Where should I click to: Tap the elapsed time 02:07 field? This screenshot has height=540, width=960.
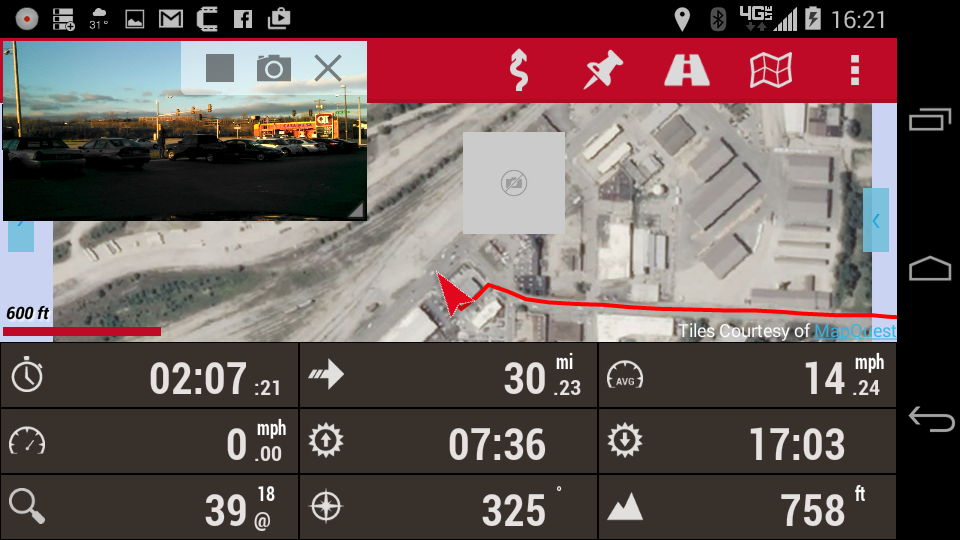[x=150, y=376]
